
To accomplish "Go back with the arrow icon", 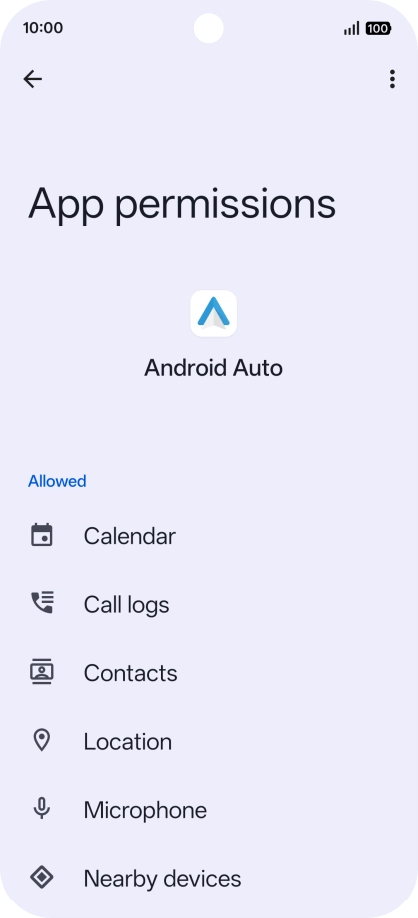I will click(33, 79).
